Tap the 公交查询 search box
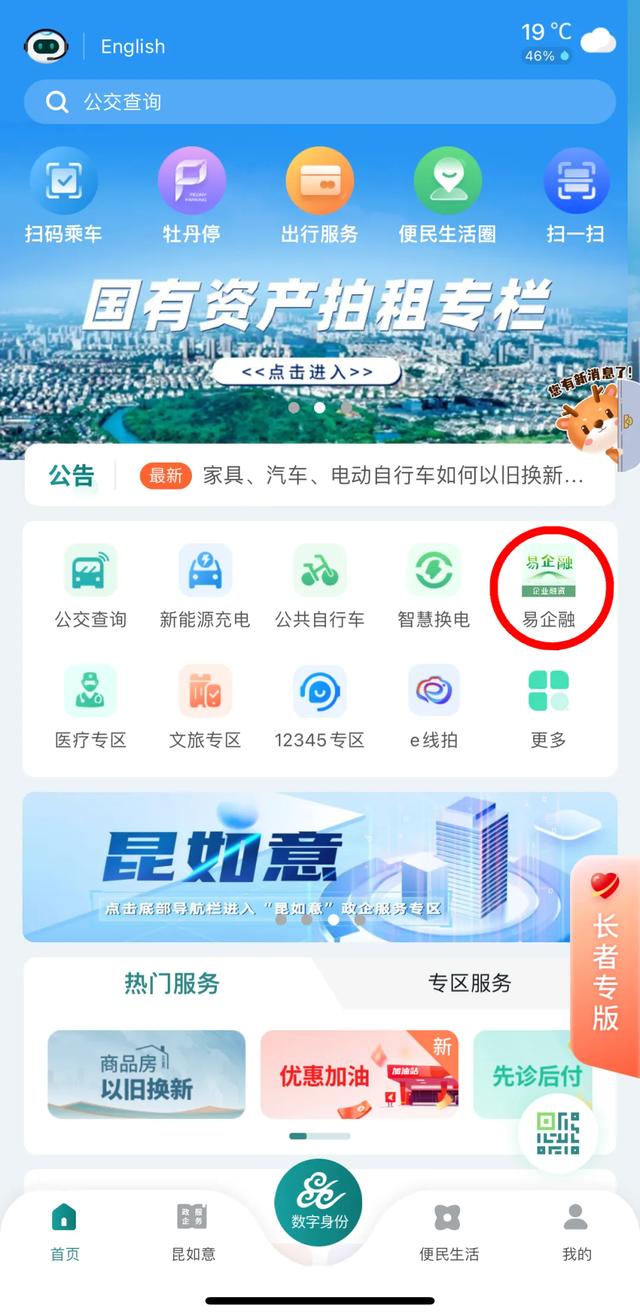Screen dimensions: 640x1315 (x=320, y=102)
